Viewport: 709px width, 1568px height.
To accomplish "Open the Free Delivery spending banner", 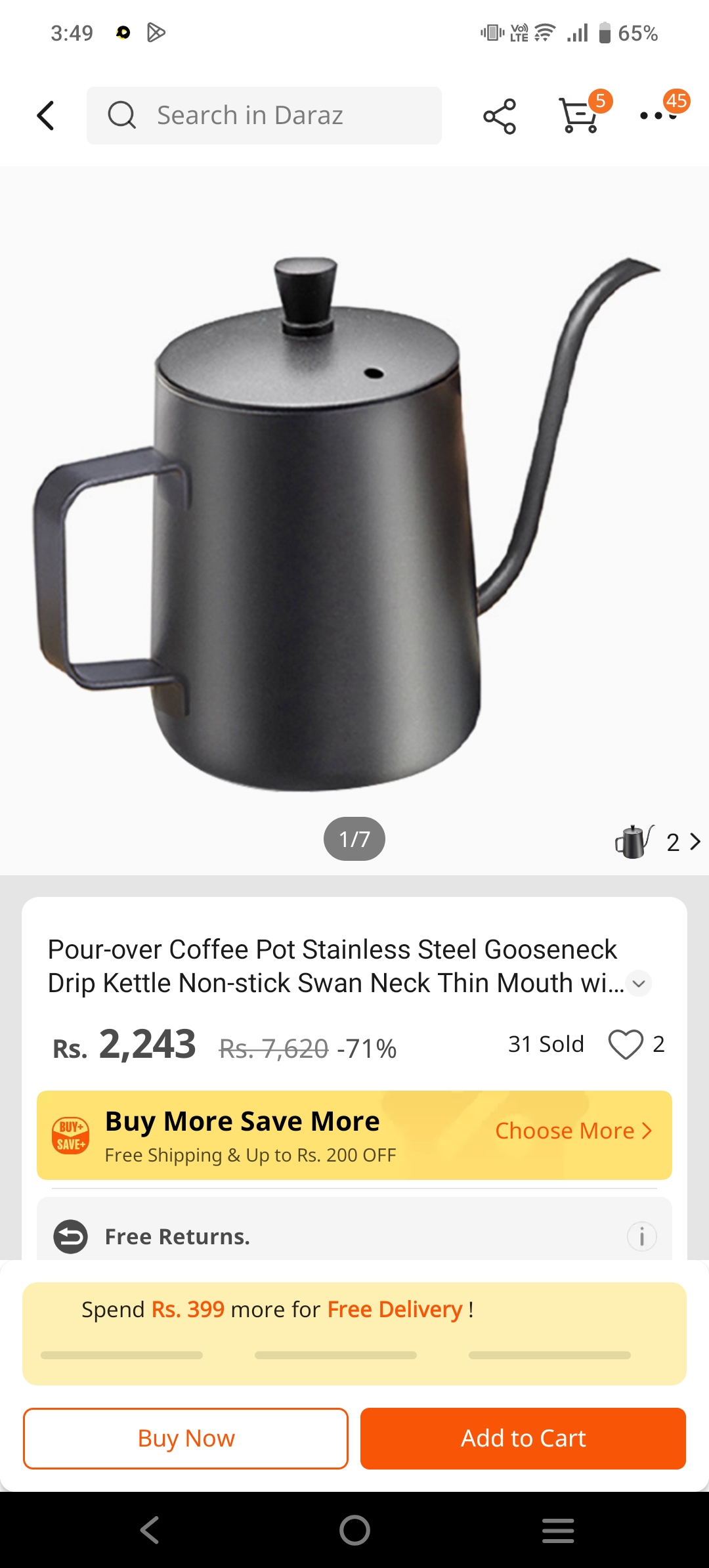I will click(x=354, y=1333).
